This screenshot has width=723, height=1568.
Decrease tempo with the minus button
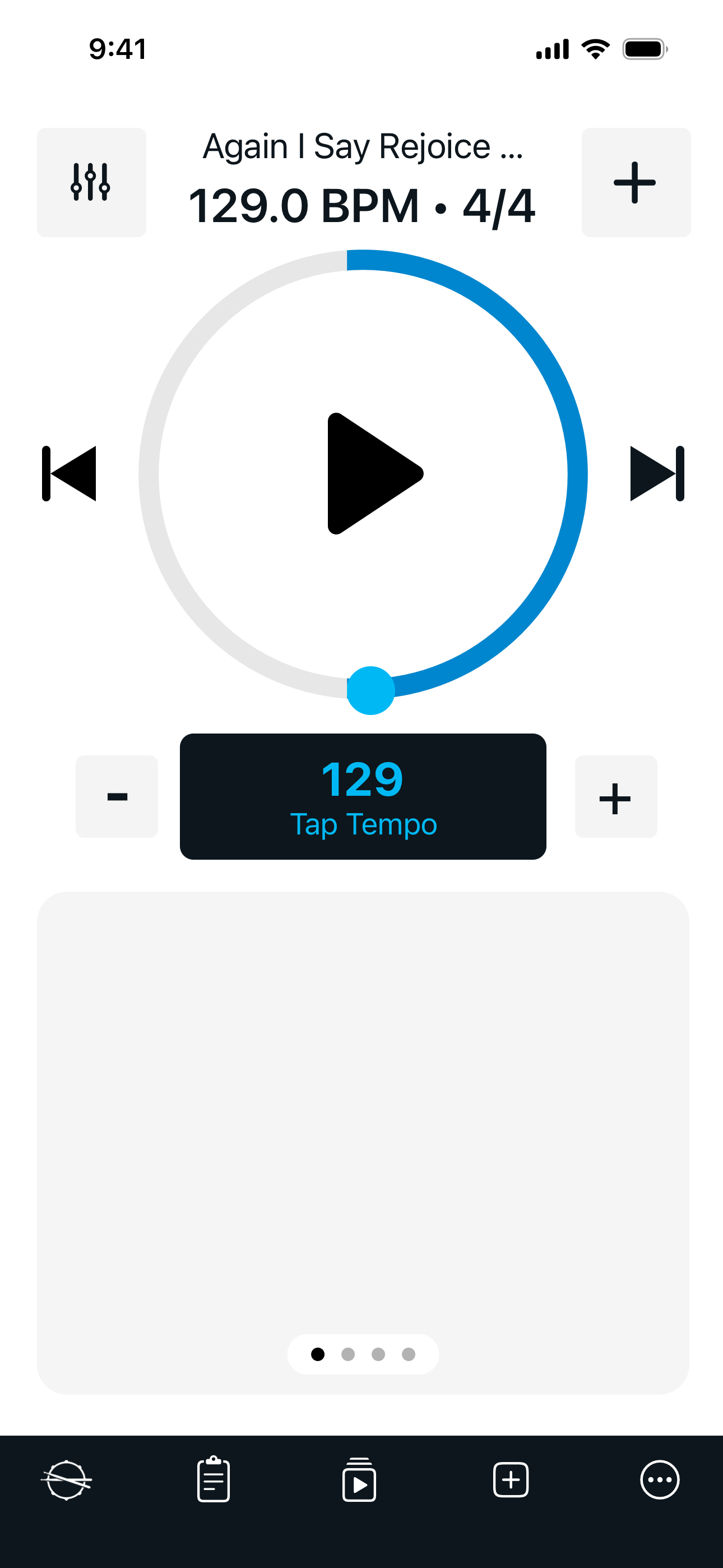[117, 796]
